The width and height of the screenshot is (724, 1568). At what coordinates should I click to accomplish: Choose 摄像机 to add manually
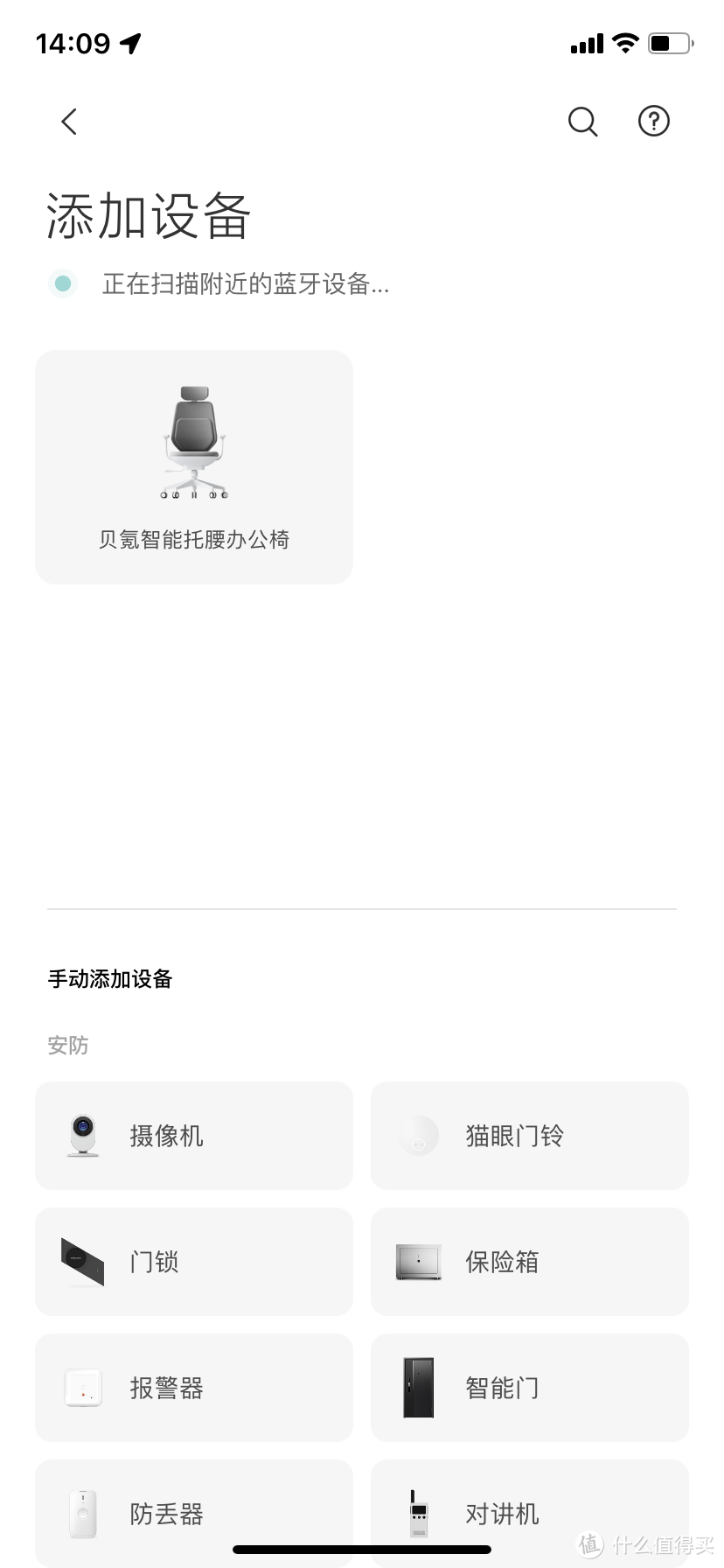click(x=194, y=1136)
